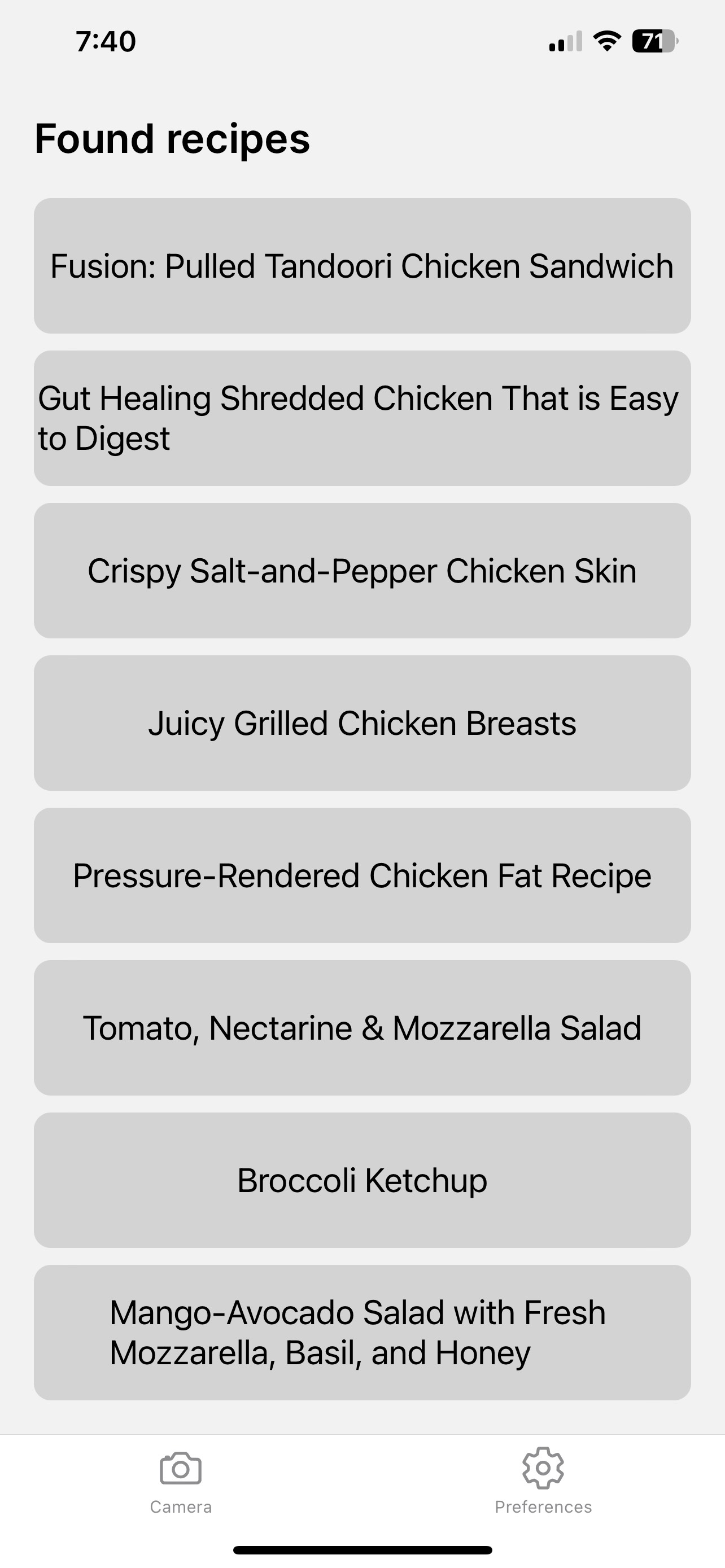Switch to the Camera tab
725x1568 pixels.
coord(181,1481)
